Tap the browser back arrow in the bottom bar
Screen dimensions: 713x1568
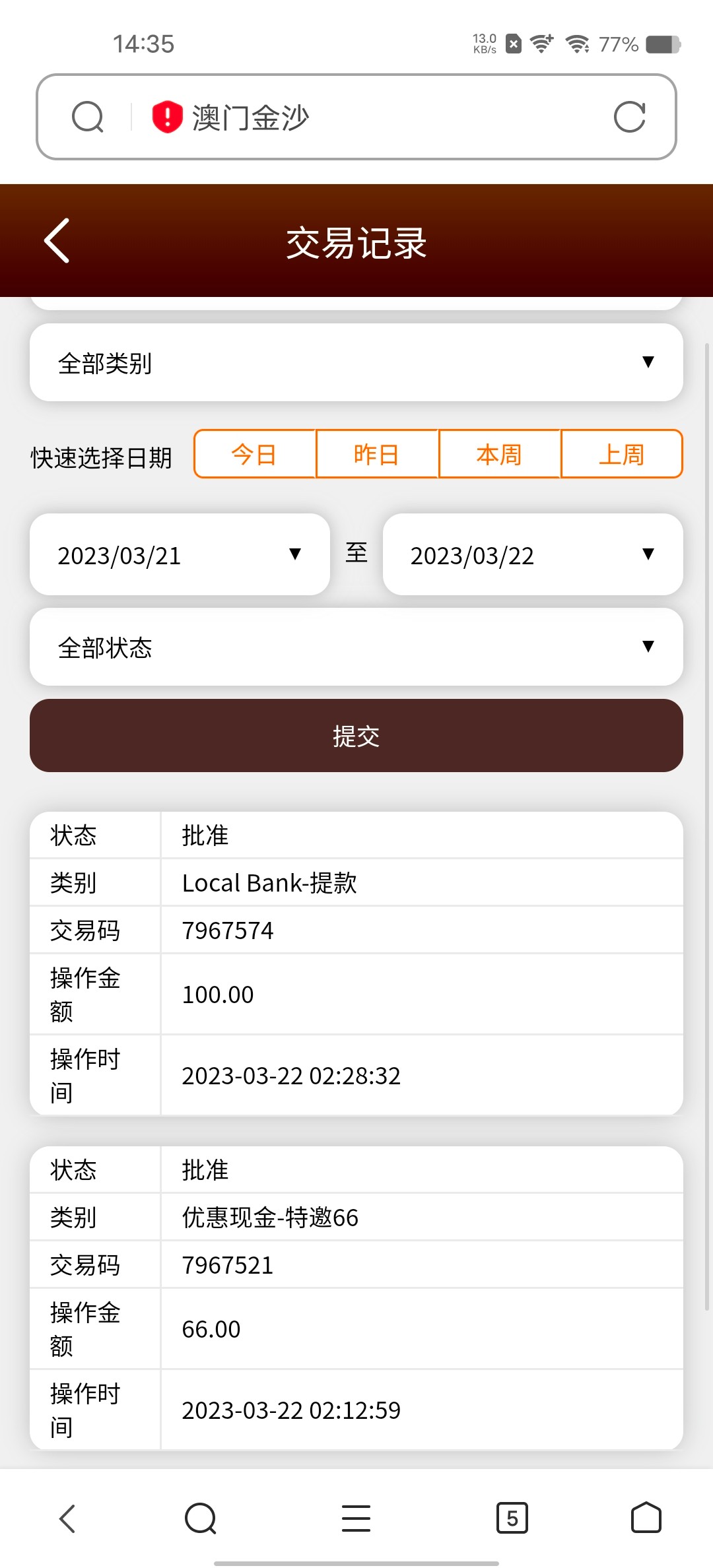(x=67, y=1518)
